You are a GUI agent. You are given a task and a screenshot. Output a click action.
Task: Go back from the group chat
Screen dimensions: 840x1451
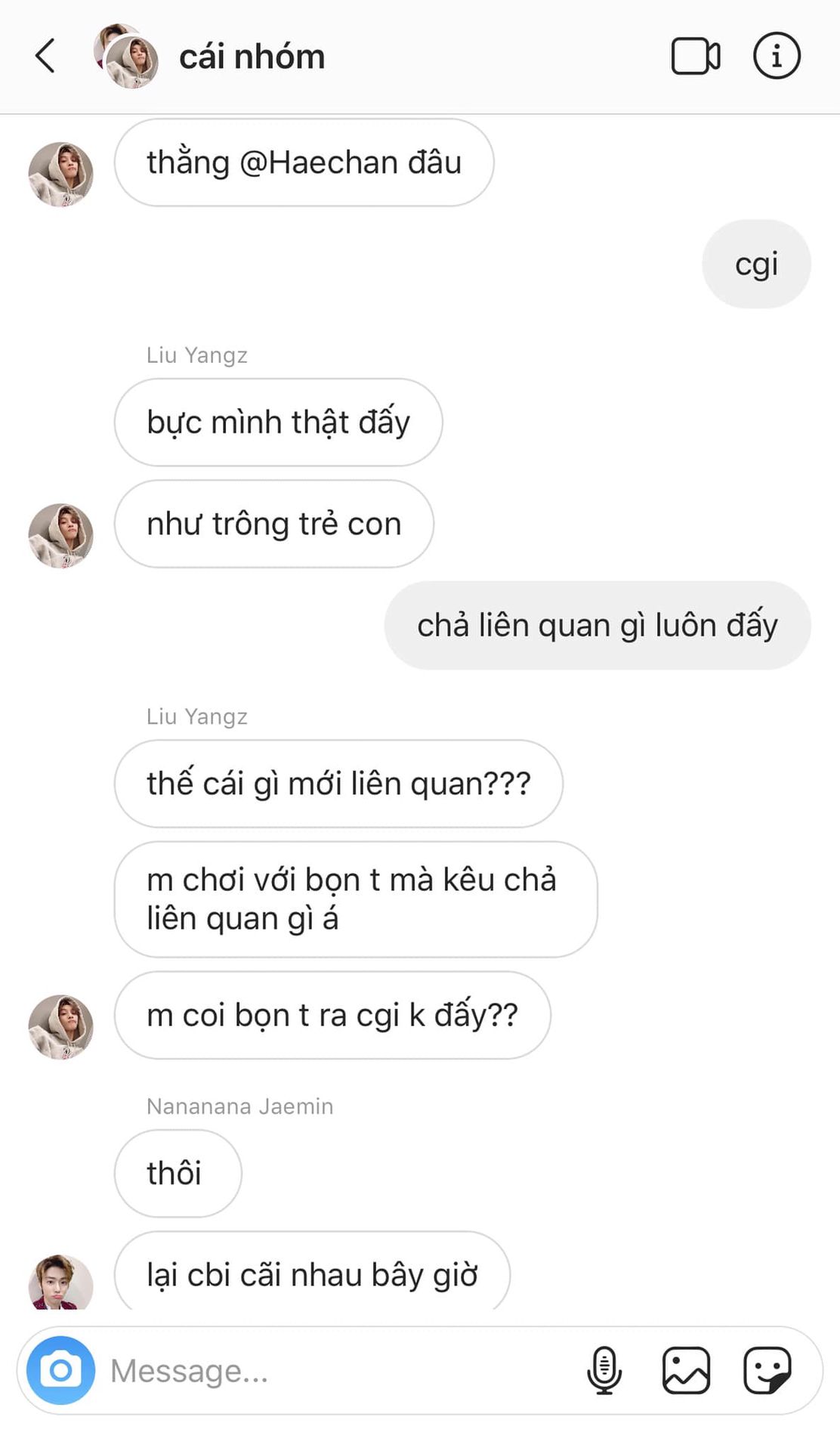(45, 56)
